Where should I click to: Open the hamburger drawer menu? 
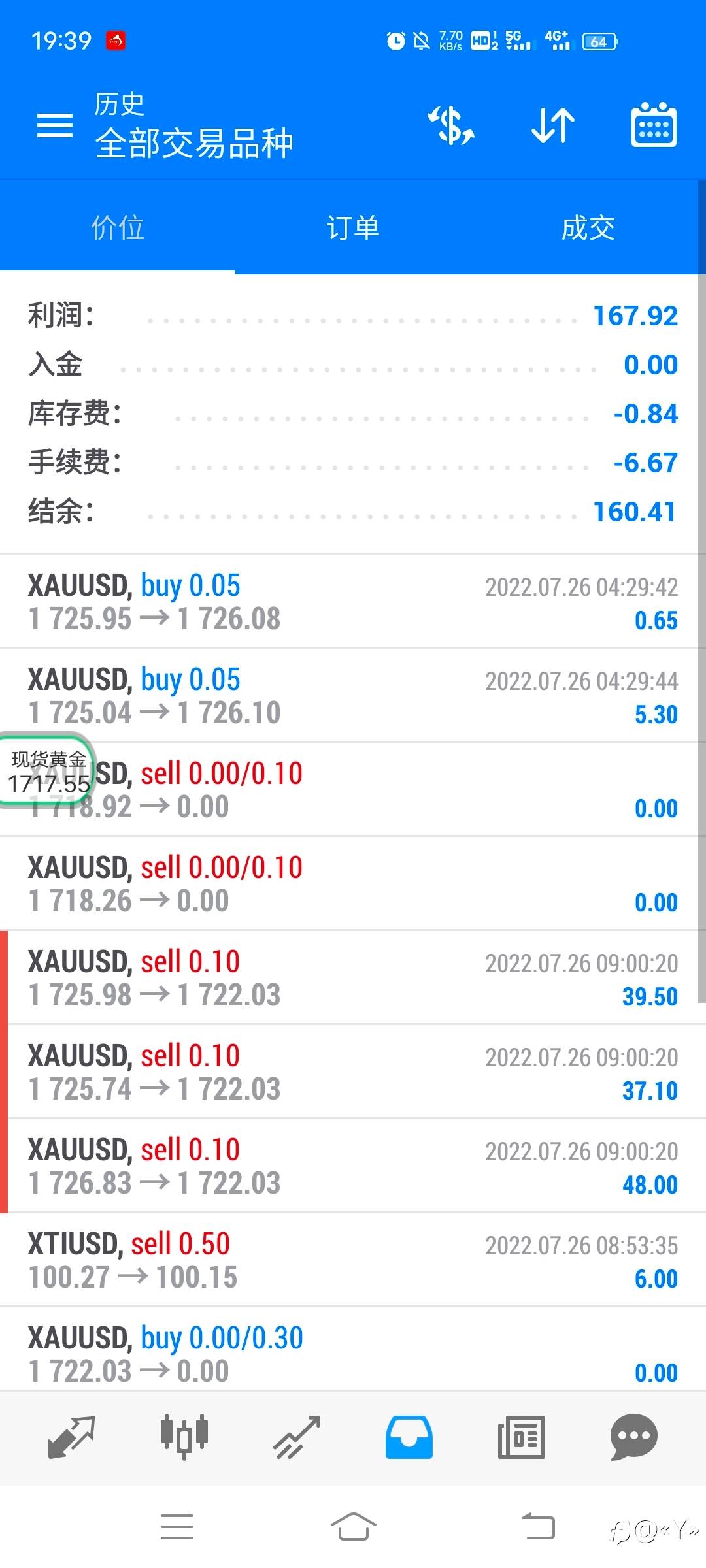click(55, 125)
